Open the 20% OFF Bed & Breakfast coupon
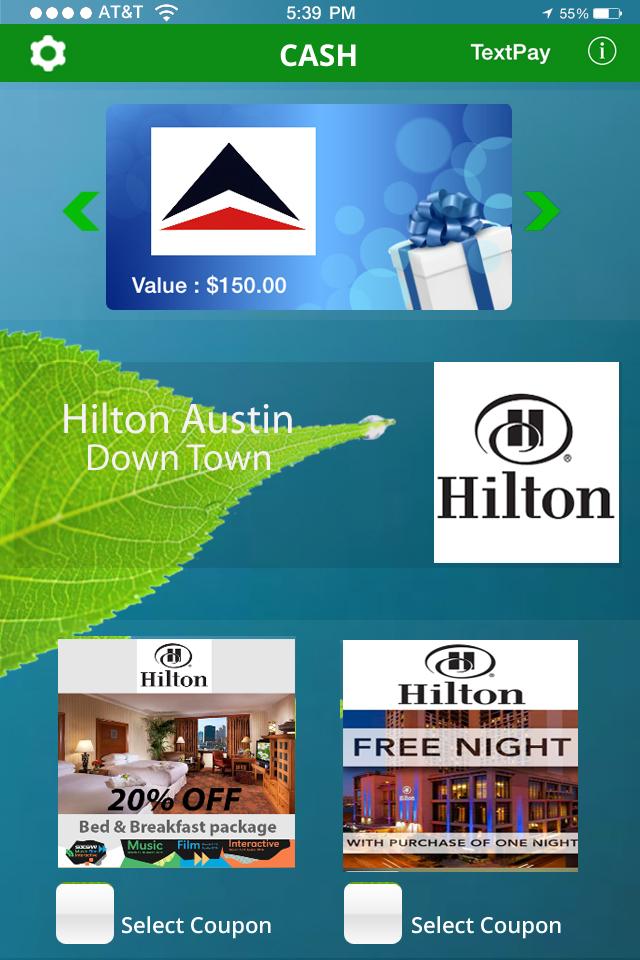 [176, 753]
